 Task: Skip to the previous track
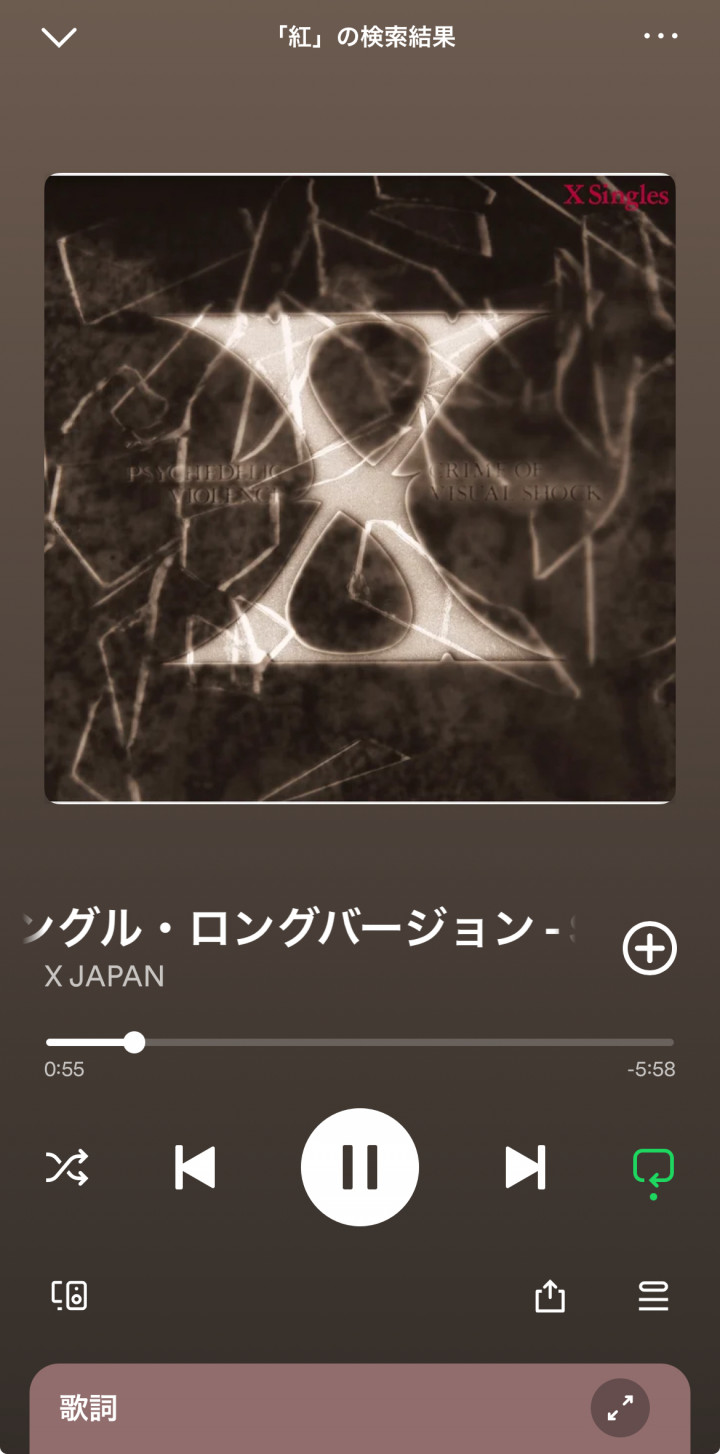196,1167
